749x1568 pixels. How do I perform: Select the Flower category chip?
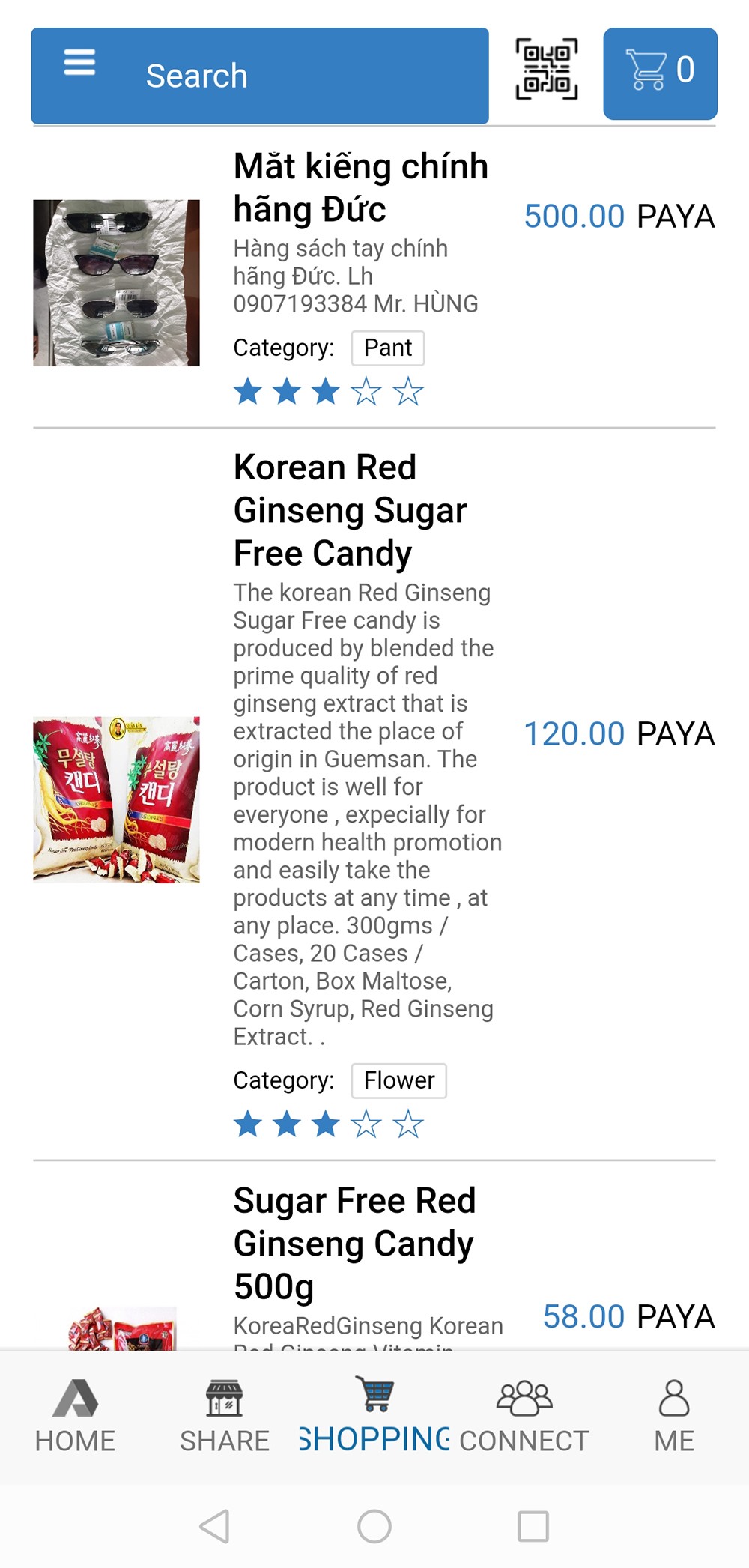[398, 1080]
